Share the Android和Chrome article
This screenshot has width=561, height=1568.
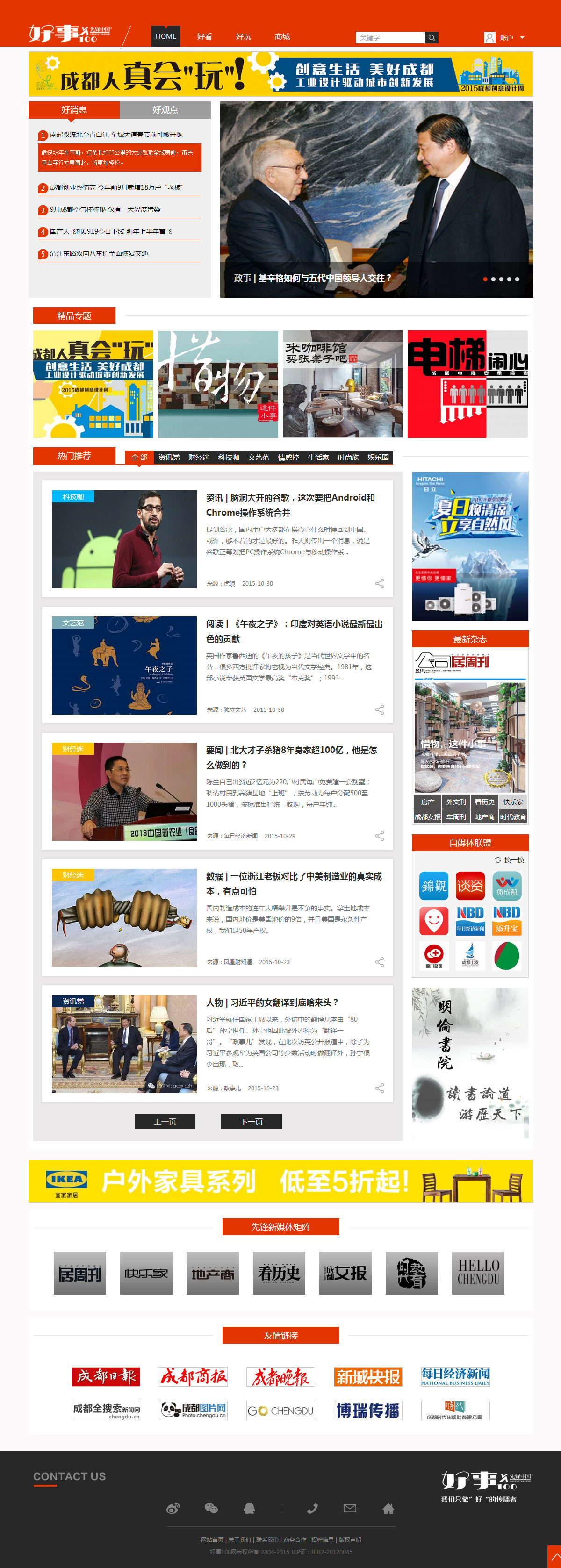click(x=380, y=583)
